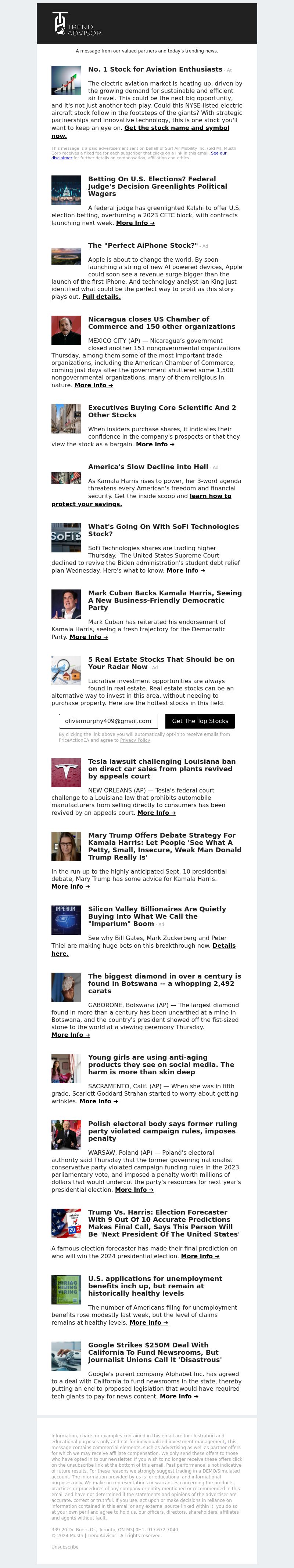
Task: Open More Info on Tesla lawsuit story
Action: pos(156,812)
